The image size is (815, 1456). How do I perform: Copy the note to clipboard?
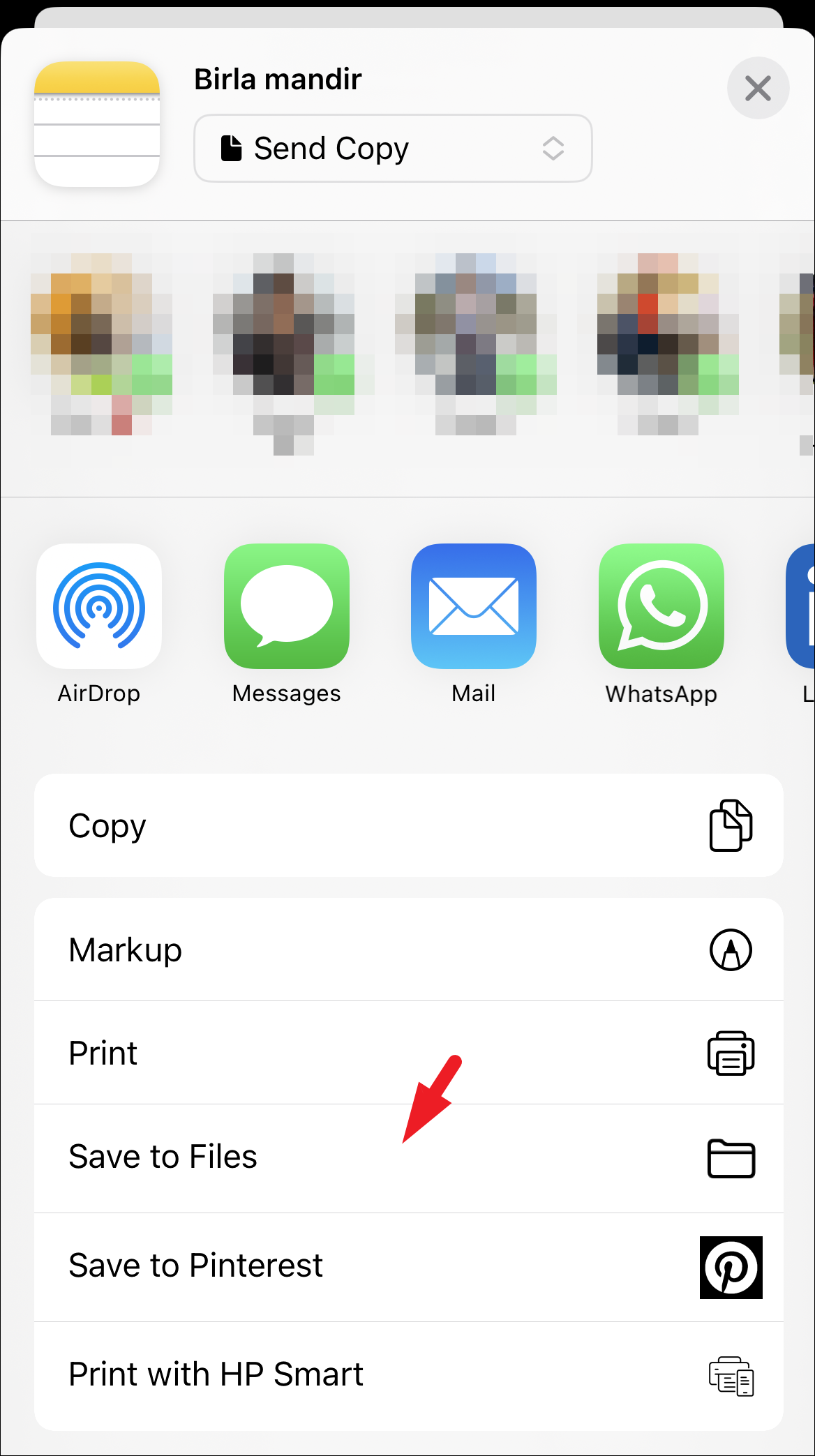pos(408,825)
